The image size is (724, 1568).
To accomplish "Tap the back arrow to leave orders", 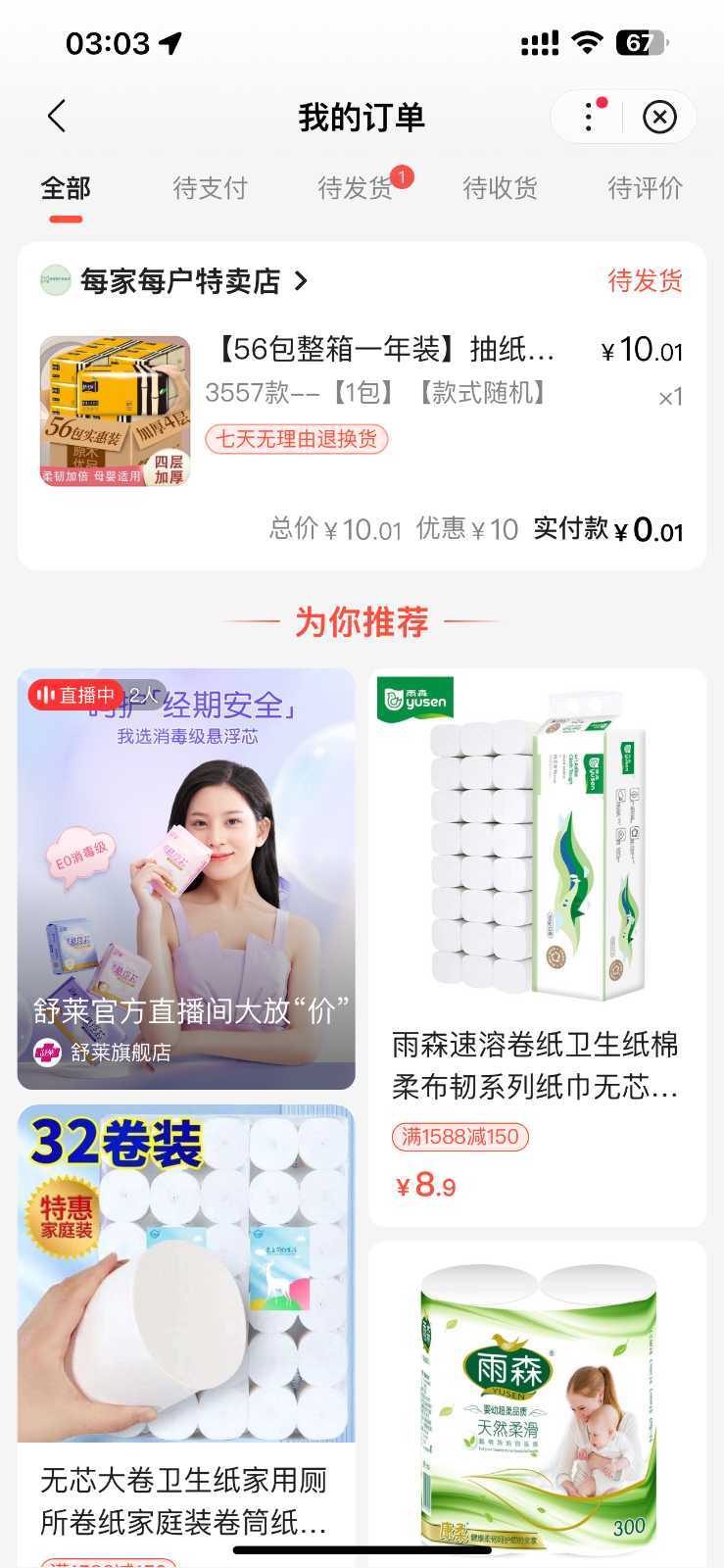I will (56, 116).
